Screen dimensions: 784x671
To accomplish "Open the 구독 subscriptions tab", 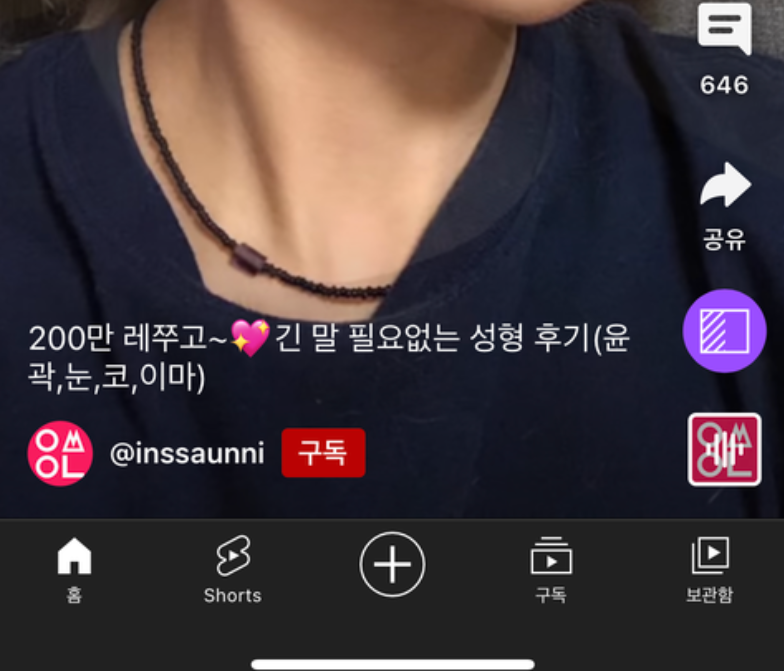I will (x=550, y=568).
